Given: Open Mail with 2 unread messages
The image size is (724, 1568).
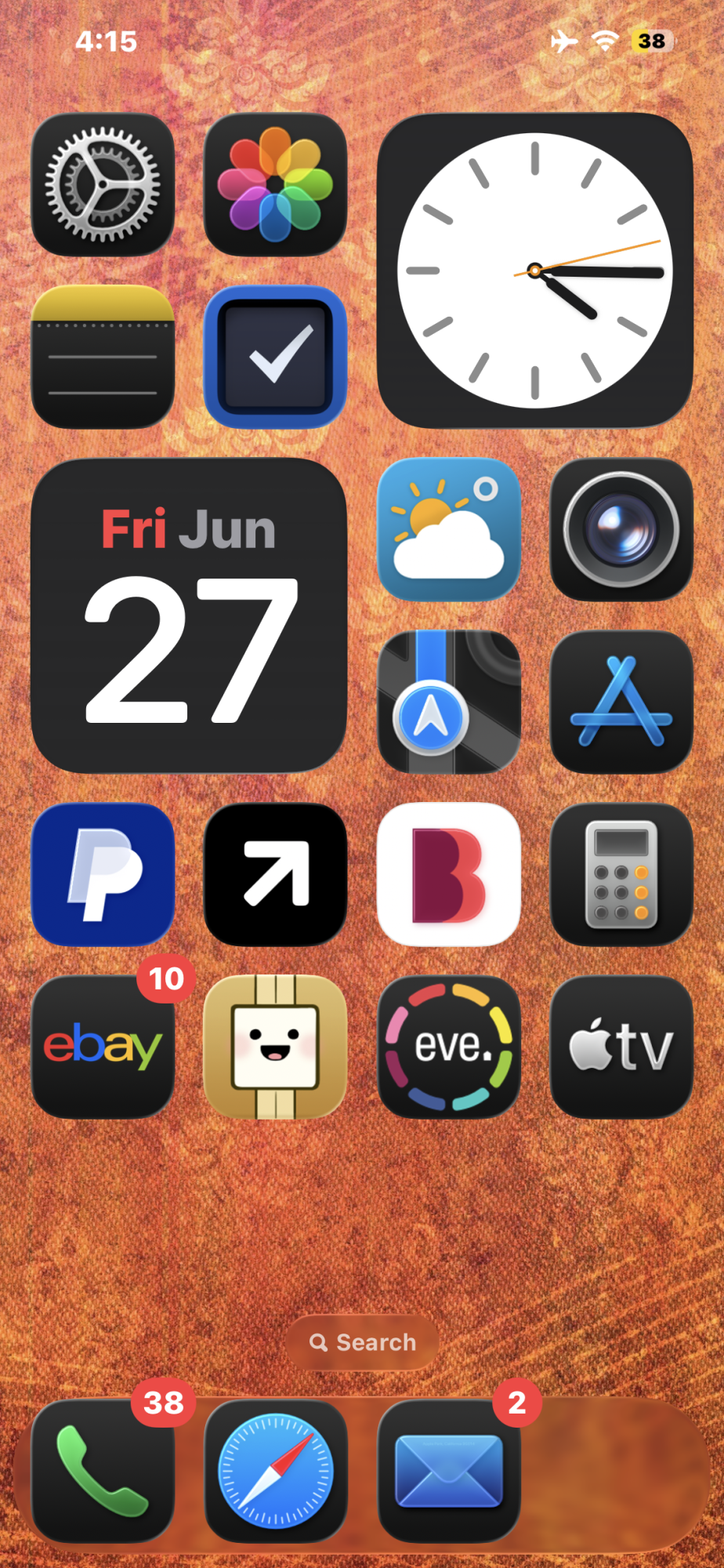Looking at the screenshot, I should point(448,1472).
